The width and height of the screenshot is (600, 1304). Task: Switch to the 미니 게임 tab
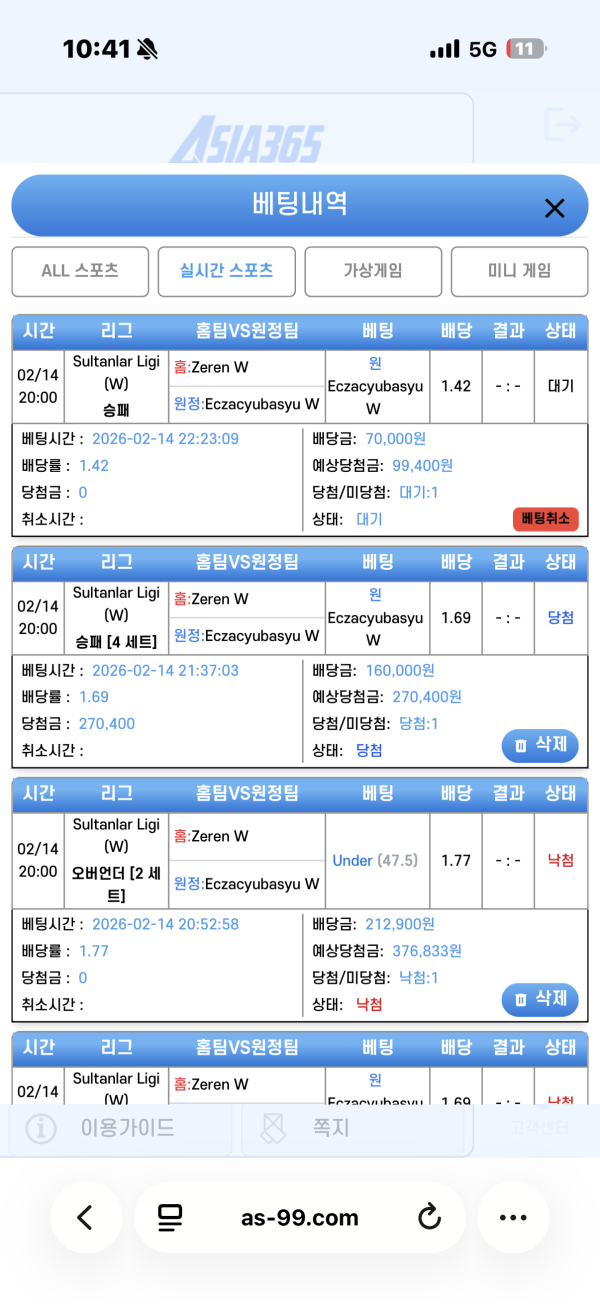pos(519,271)
